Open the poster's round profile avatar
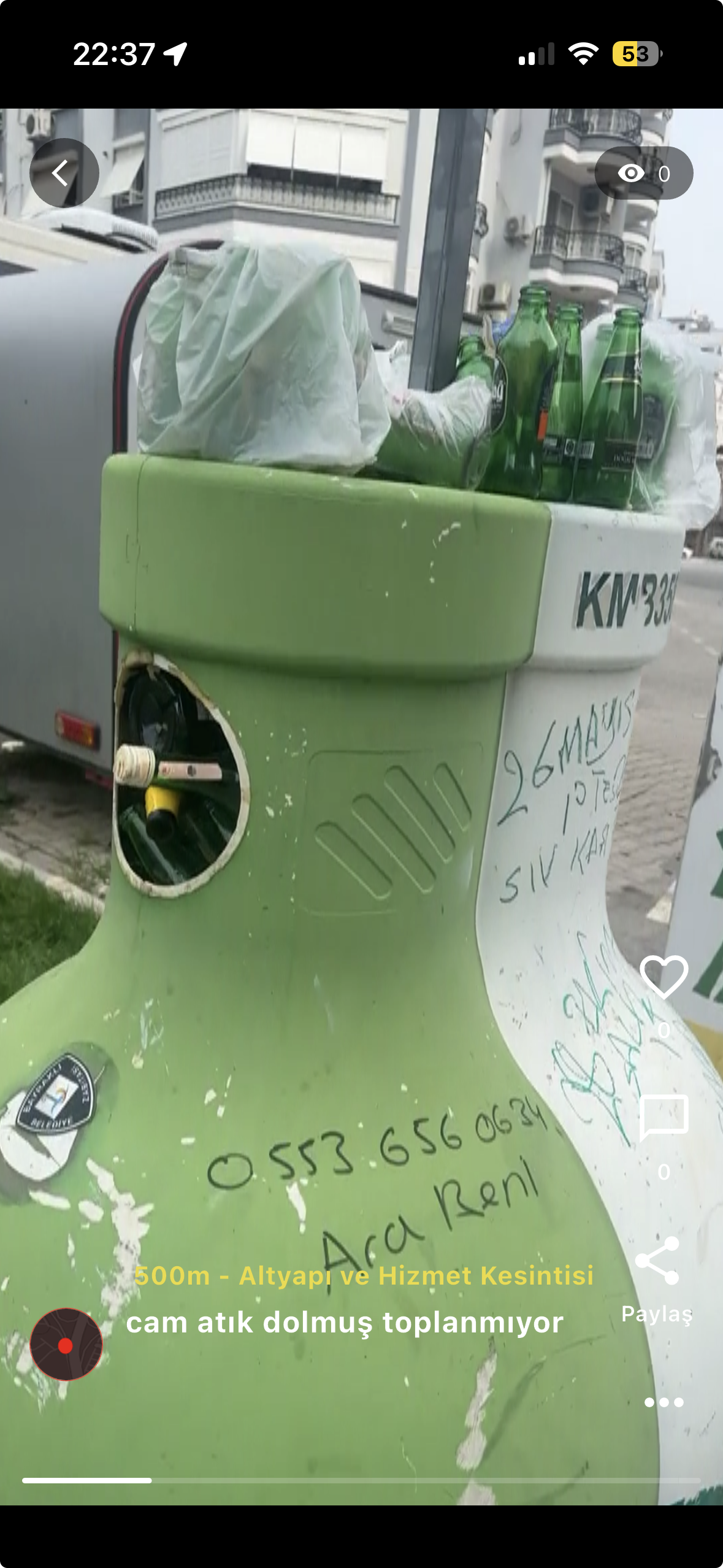This screenshot has width=723, height=1568. 66,1345
